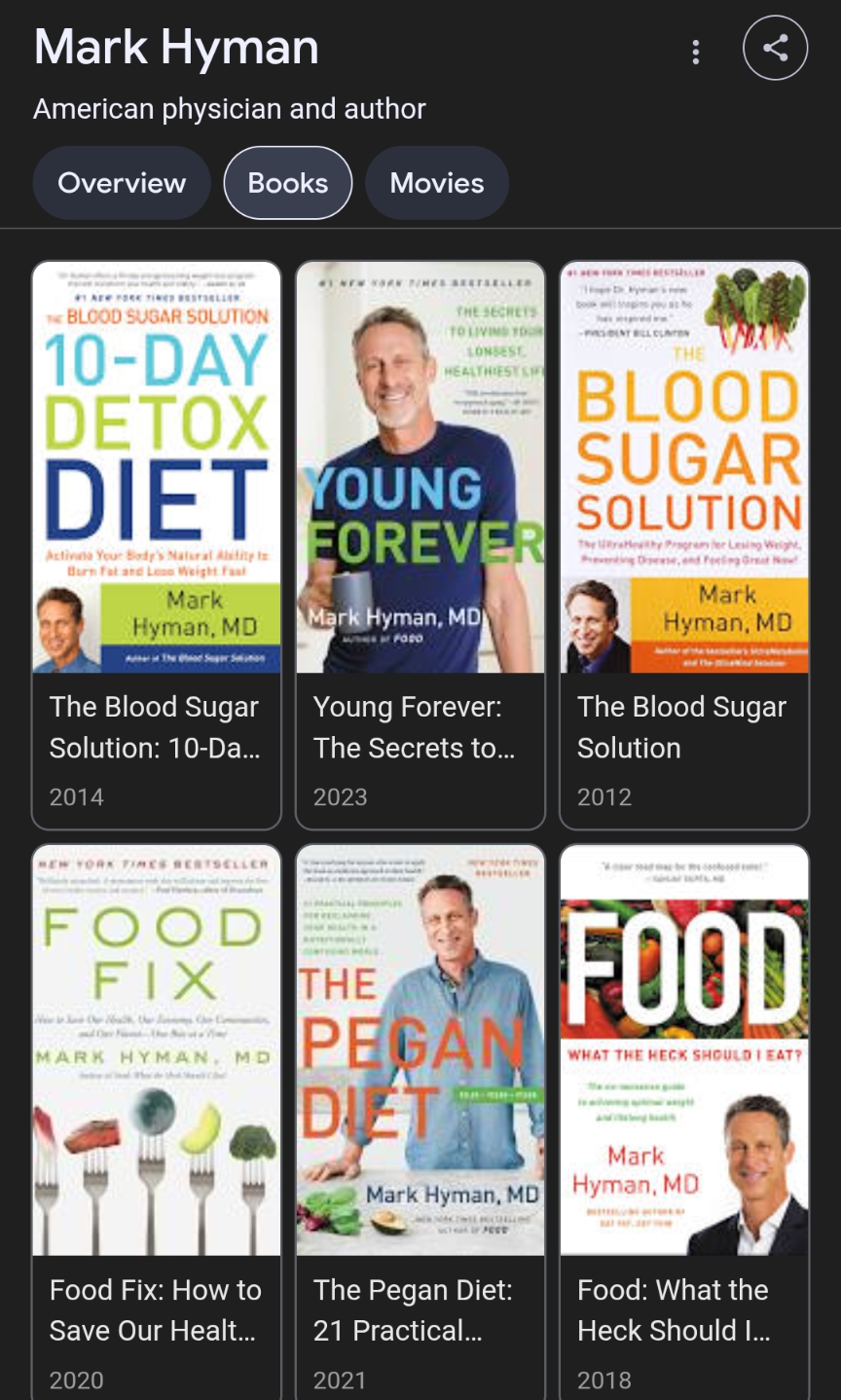Open the three-dot overflow menu
Image resolution: width=841 pixels, height=1400 pixels.
[695, 52]
